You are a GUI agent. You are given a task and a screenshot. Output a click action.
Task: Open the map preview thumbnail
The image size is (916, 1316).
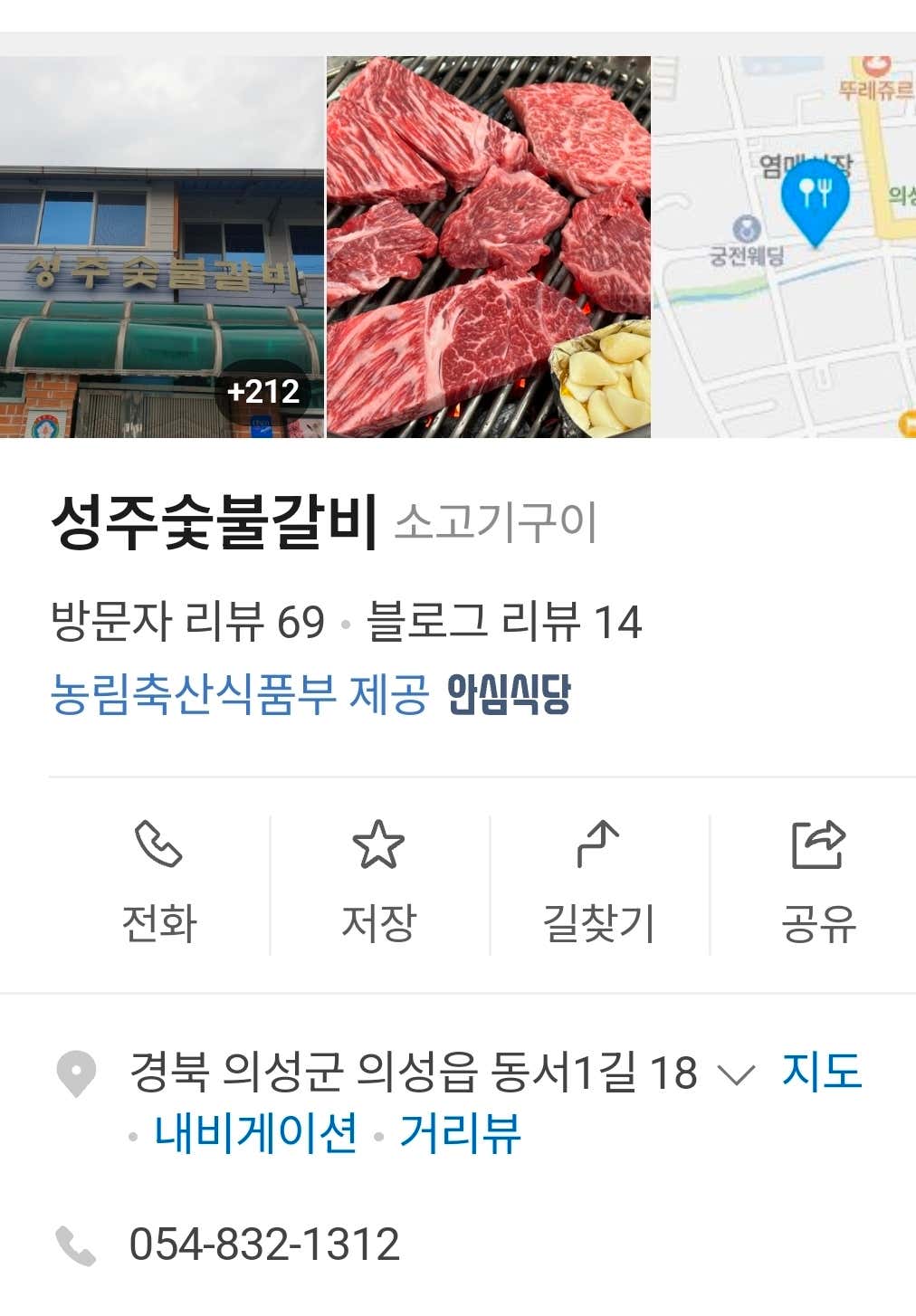pos(784,247)
